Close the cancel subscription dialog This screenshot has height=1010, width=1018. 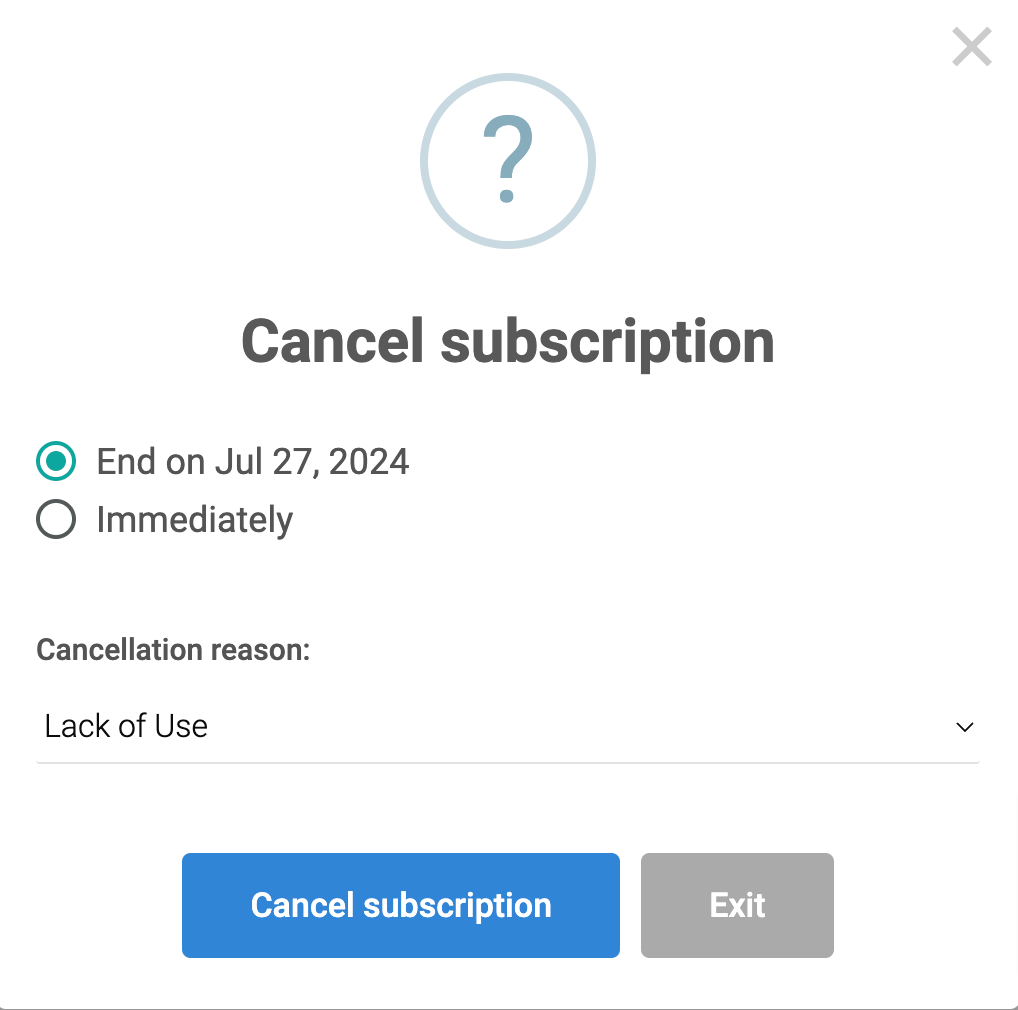tap(971, 47)
